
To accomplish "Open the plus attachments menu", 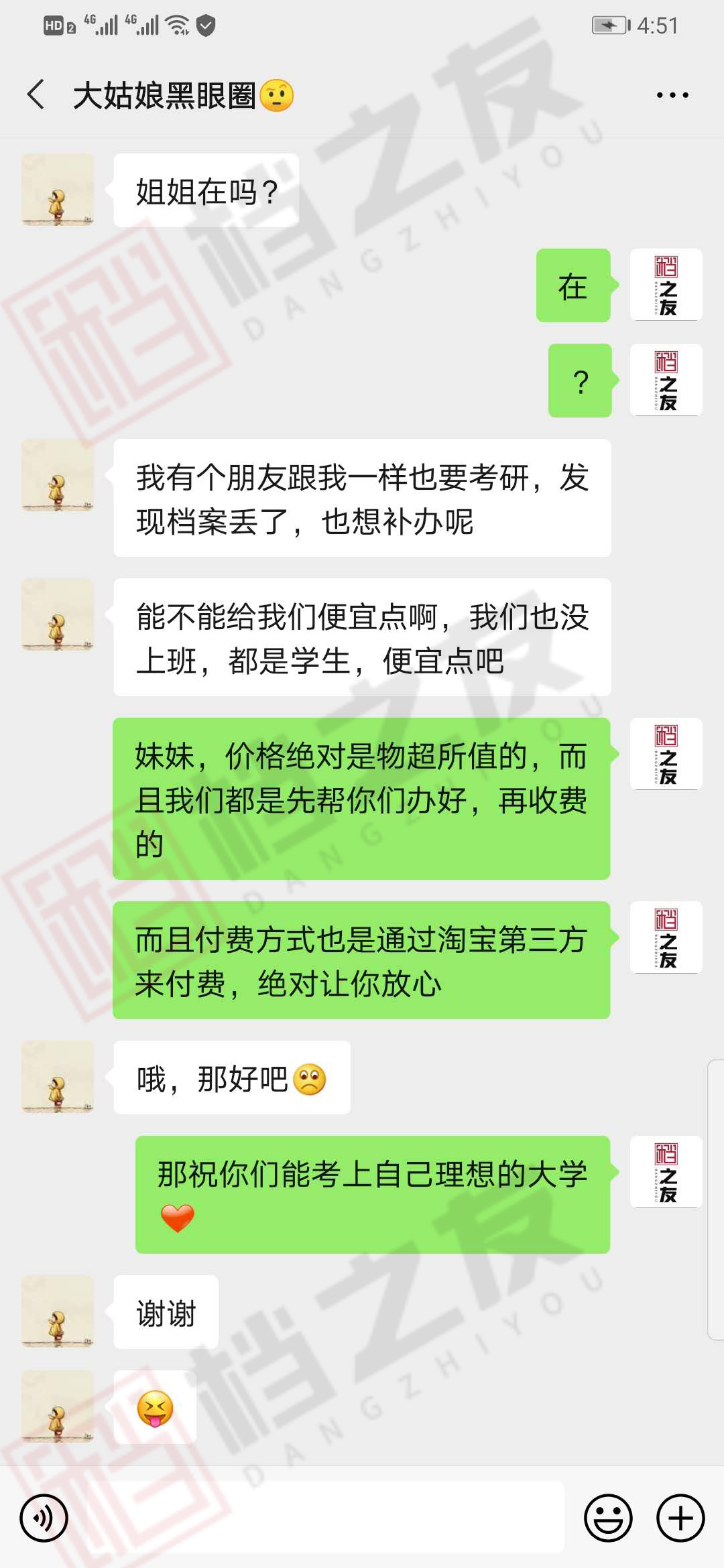I will point(680,1518).
